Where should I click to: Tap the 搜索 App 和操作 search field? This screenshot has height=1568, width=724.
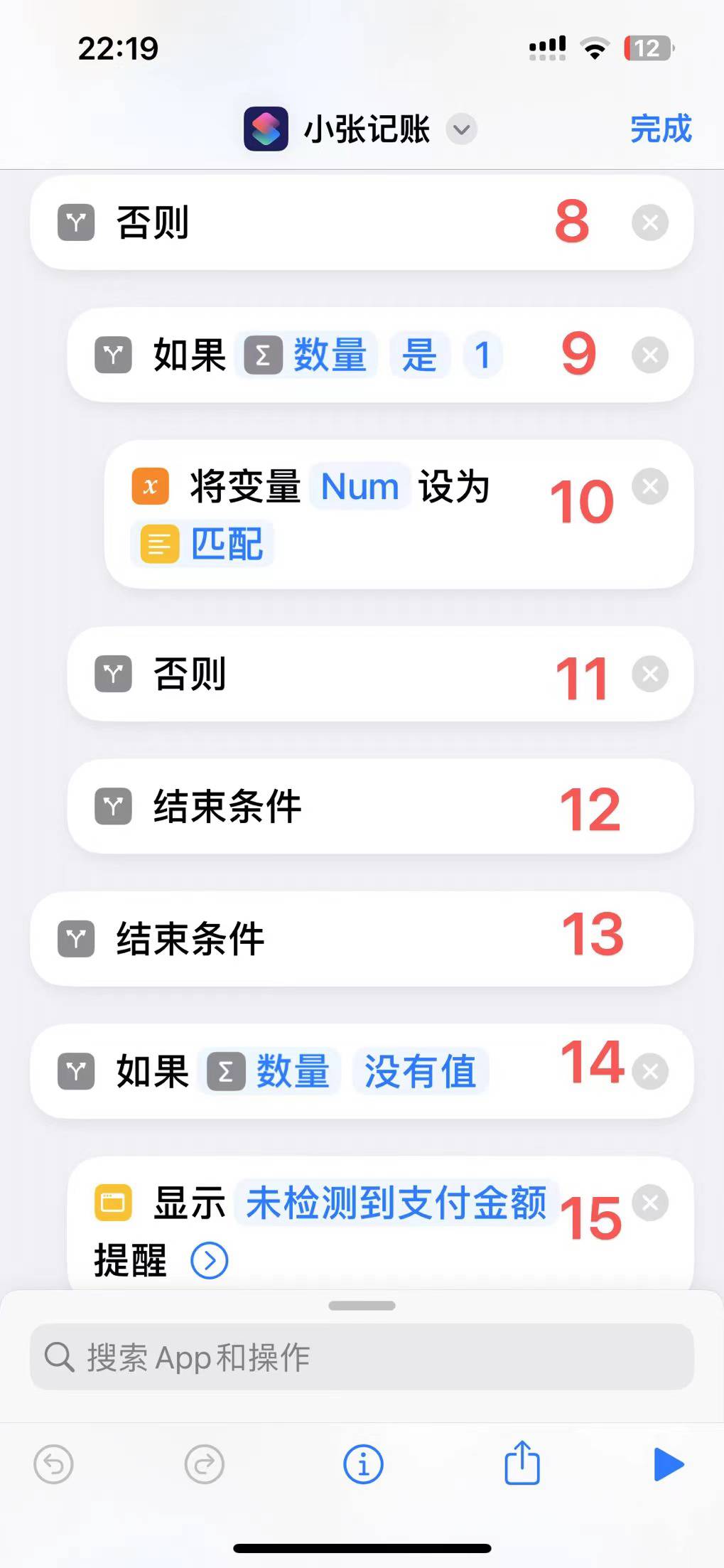[362, 1357]
